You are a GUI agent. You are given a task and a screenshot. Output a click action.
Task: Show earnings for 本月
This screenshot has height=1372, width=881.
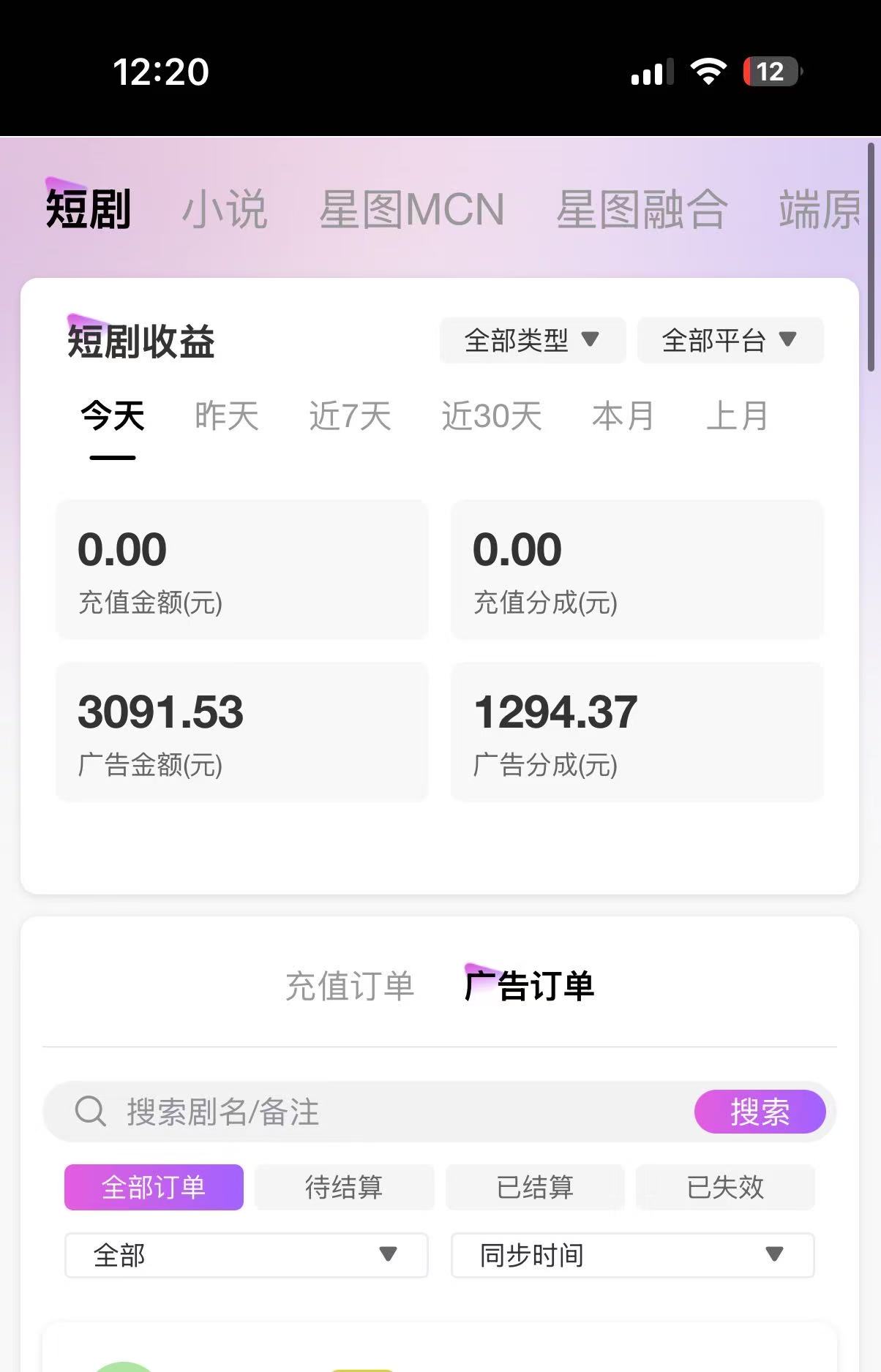(x=623, y=416)
